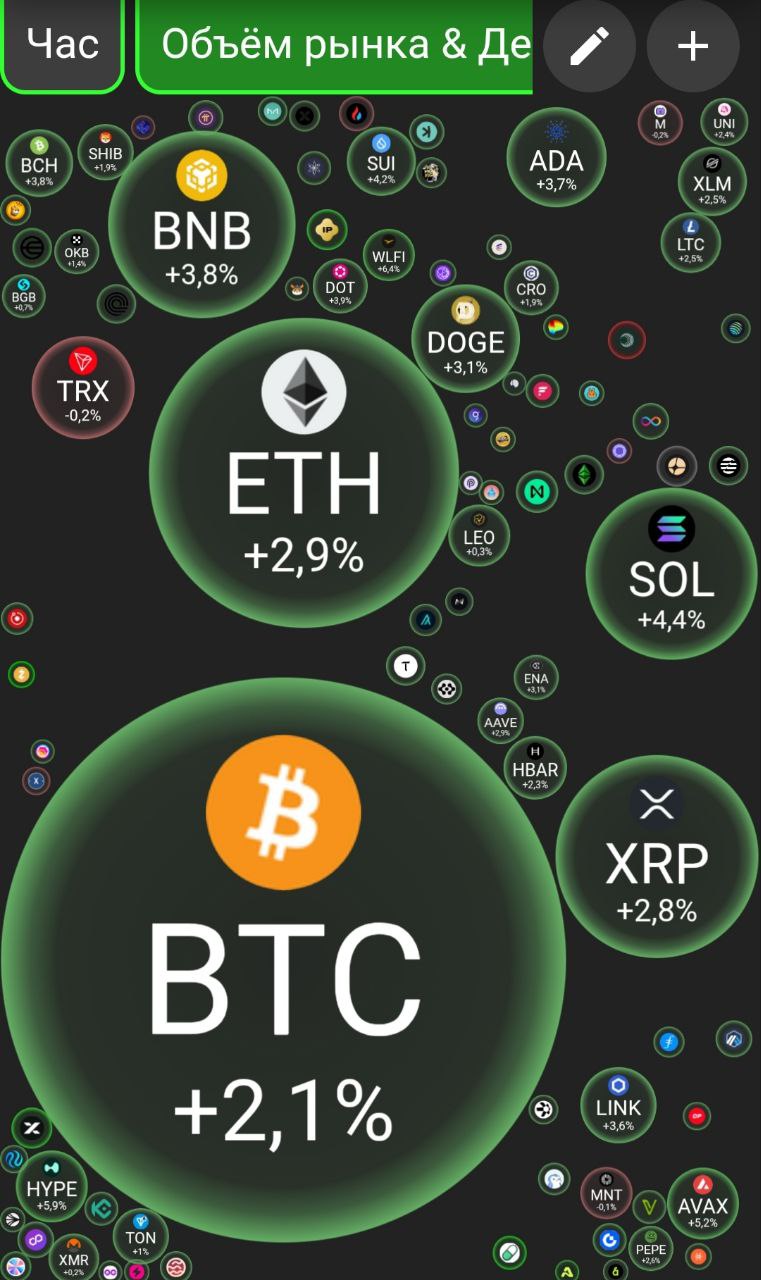View the SUI bubble
The image size is (761, 1280).
[381, 161]
